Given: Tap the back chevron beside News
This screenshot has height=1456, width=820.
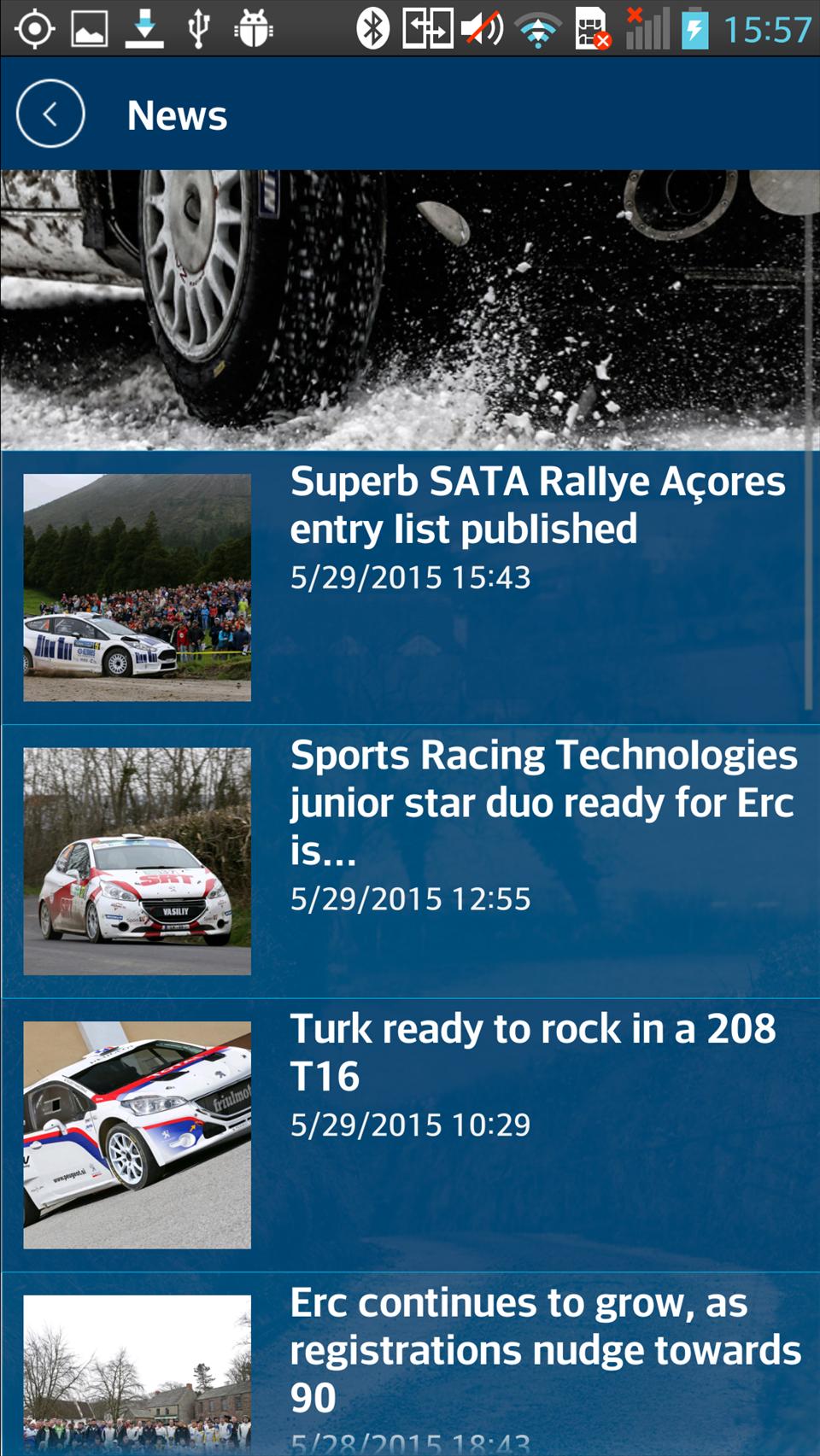Looking at the screenshot, I should point(49,114).
